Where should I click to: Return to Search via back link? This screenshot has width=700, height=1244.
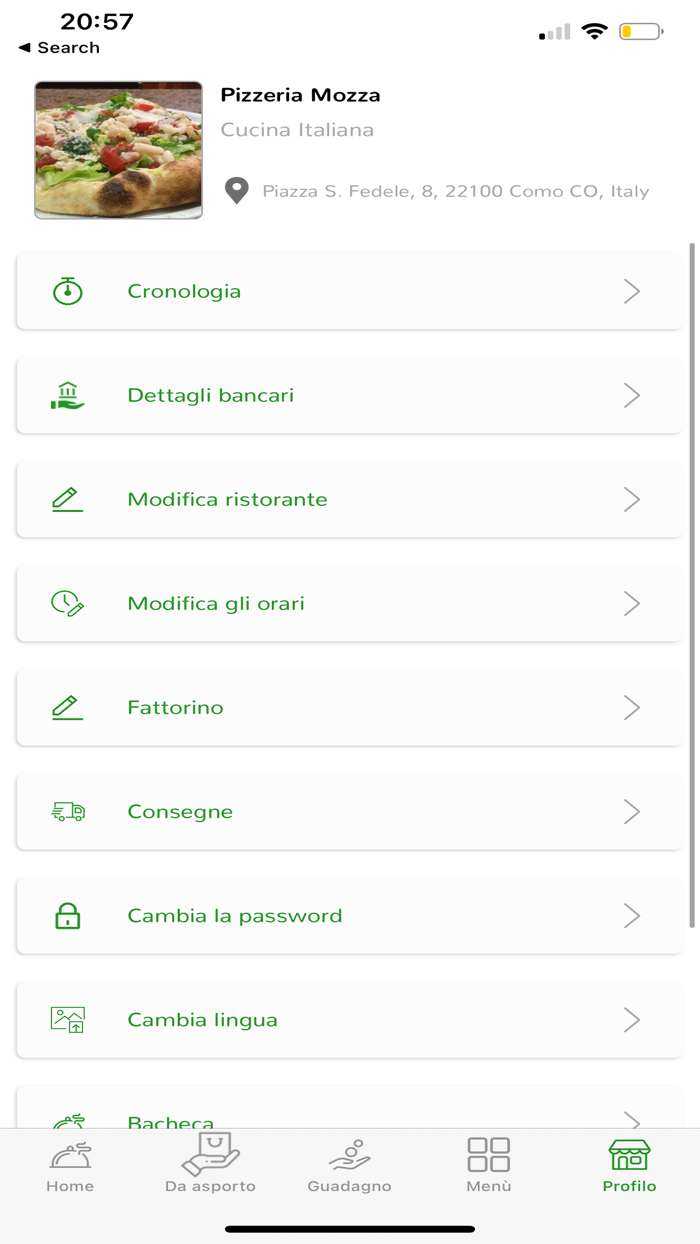(x=60, y=47)
